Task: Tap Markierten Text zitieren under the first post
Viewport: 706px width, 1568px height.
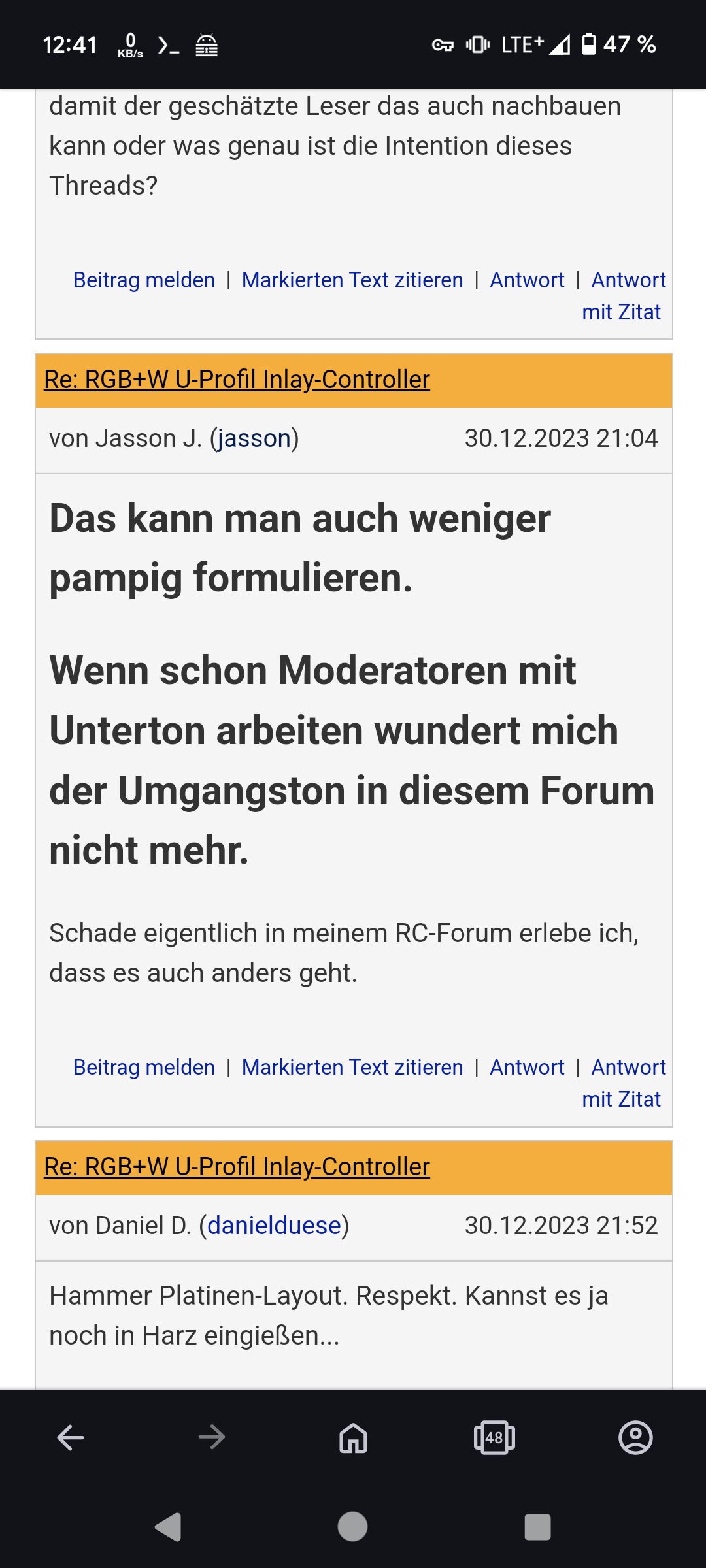Action: (352, 280)
